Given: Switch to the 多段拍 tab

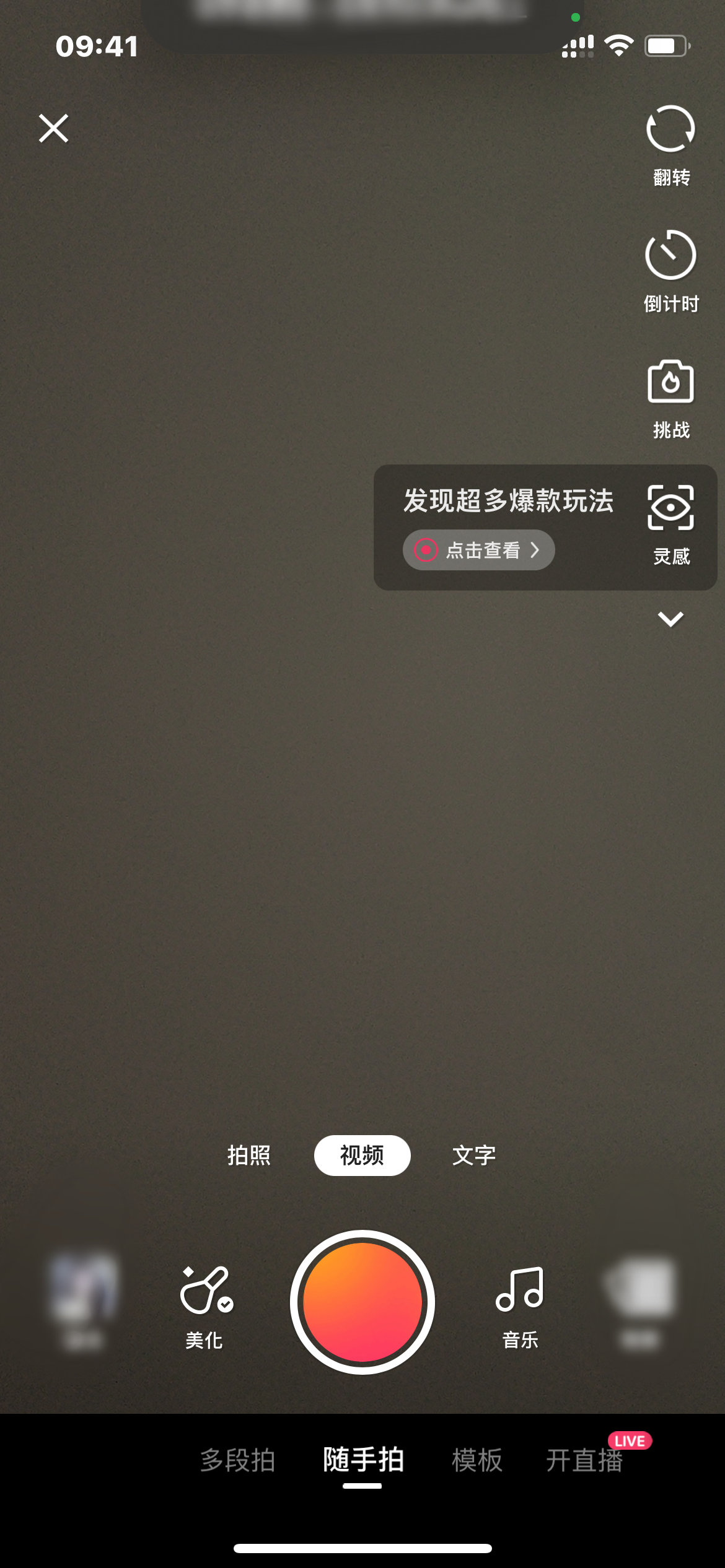Looking at the screenshot, I should pos(238,1461).
